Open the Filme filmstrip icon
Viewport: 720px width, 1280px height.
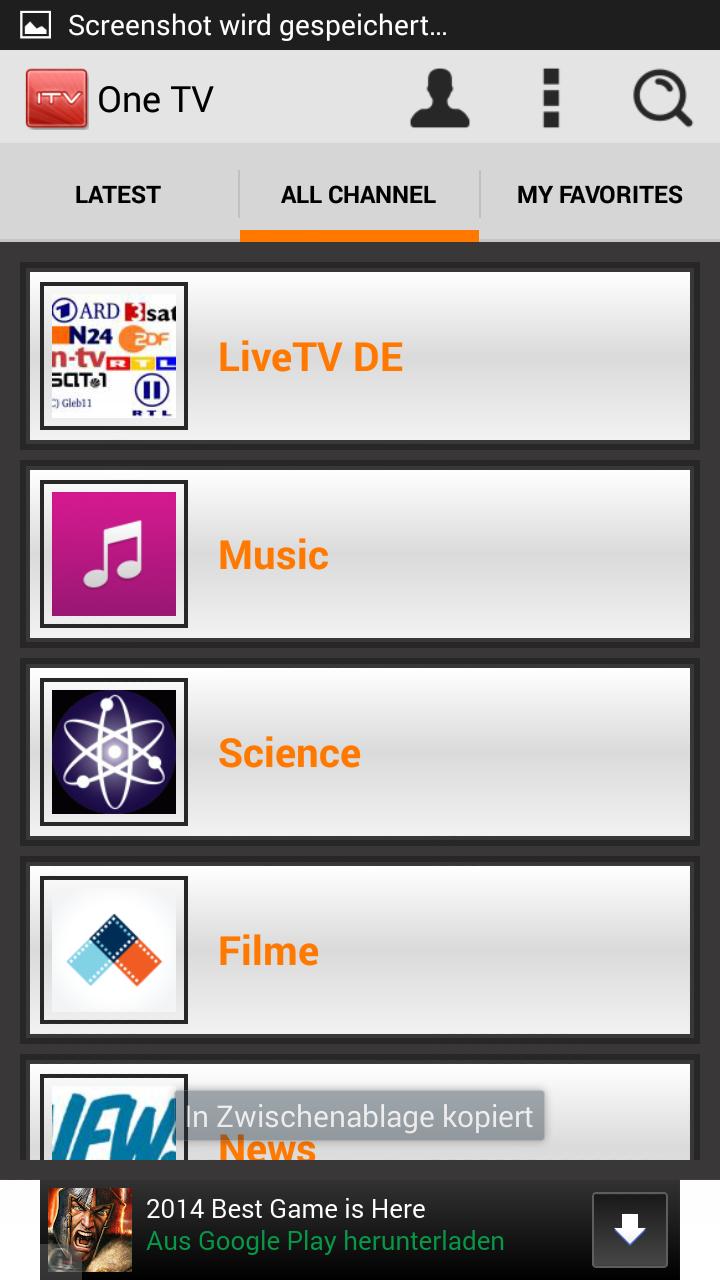113,949
